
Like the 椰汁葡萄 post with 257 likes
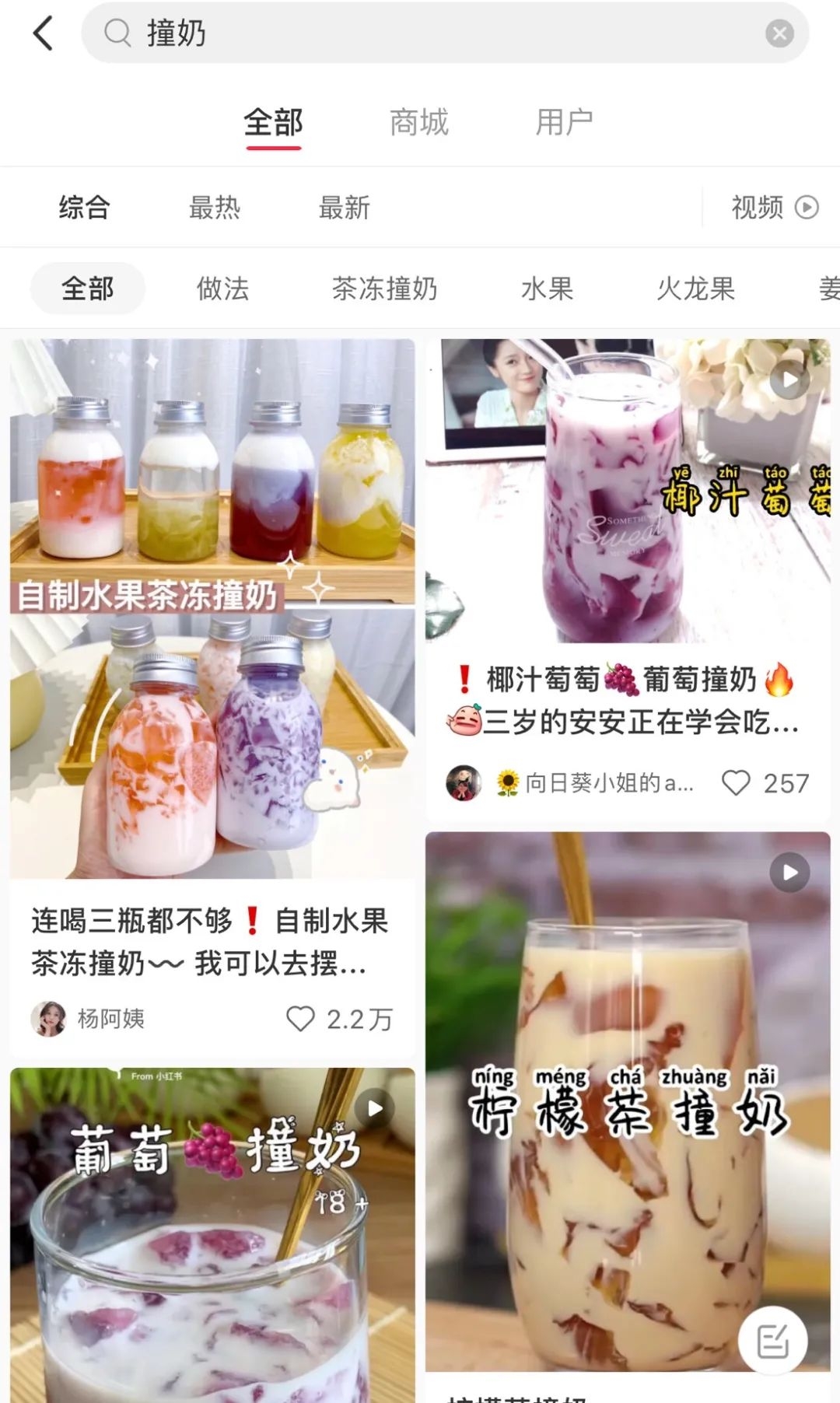click(736, 783)
